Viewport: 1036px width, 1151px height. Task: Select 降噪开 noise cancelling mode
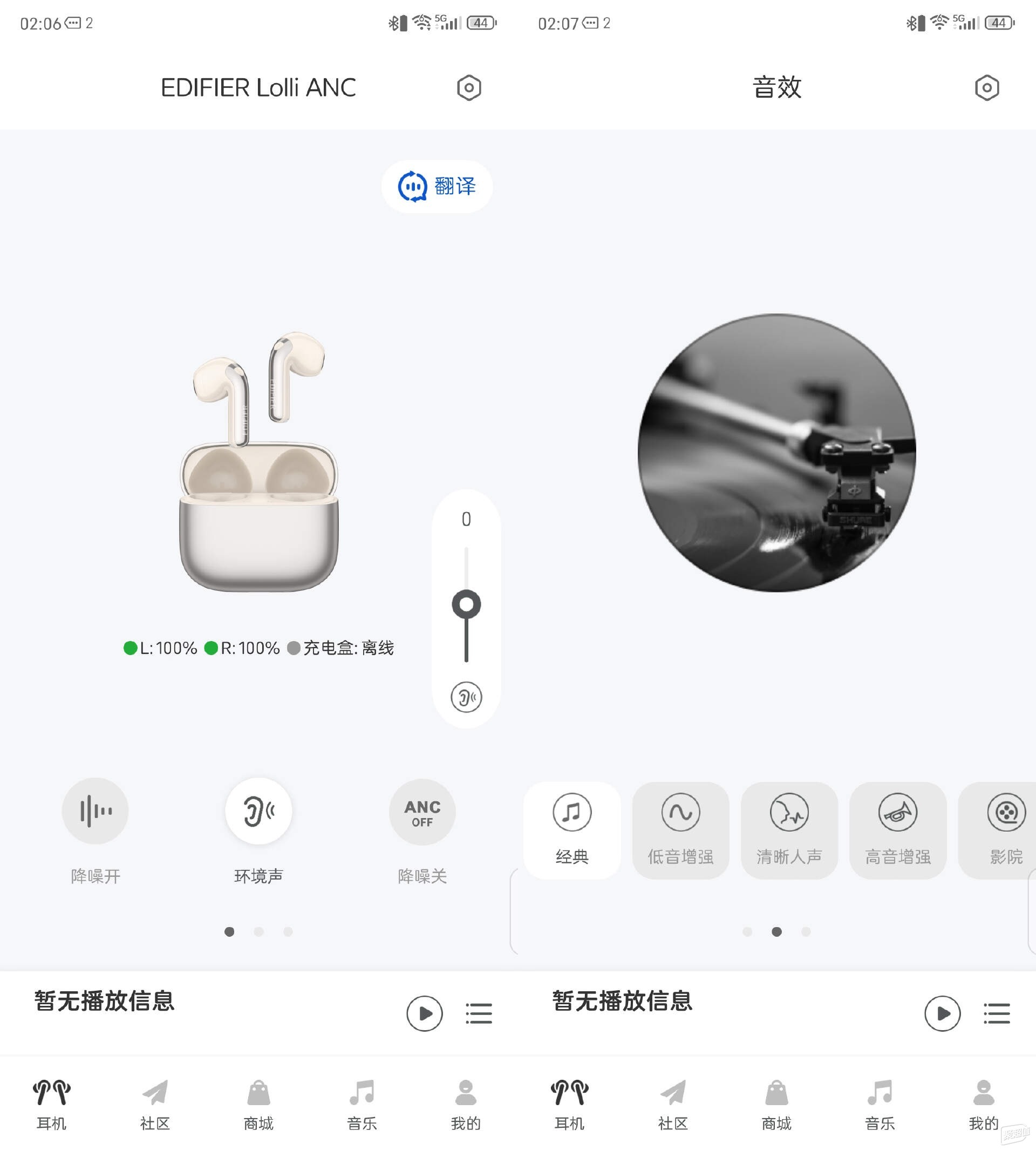point(95,811)
